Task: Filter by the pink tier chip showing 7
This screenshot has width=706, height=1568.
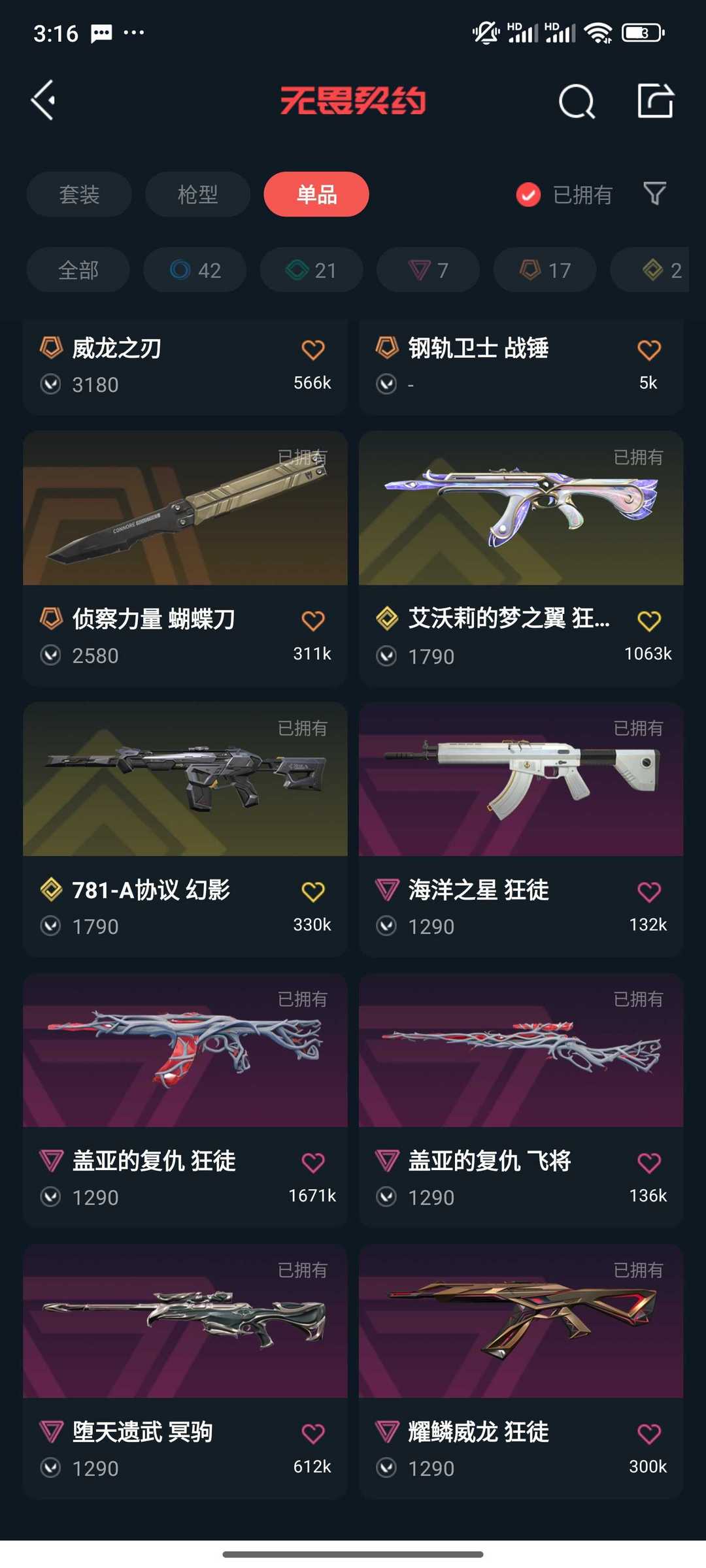Action: pos(428,270)
